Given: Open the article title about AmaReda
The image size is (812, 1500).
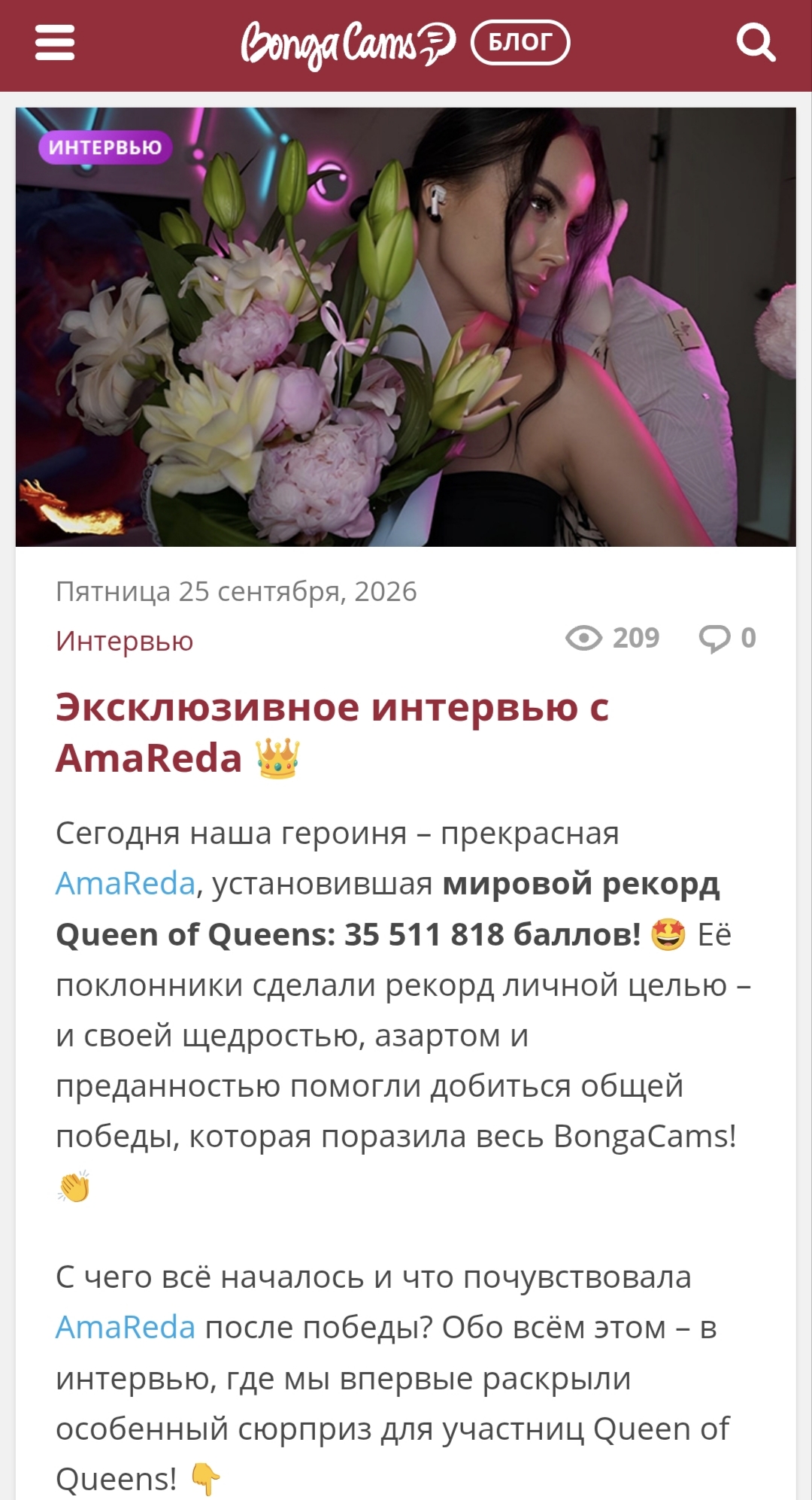Looking at the screenshot, I should [332, 732].
